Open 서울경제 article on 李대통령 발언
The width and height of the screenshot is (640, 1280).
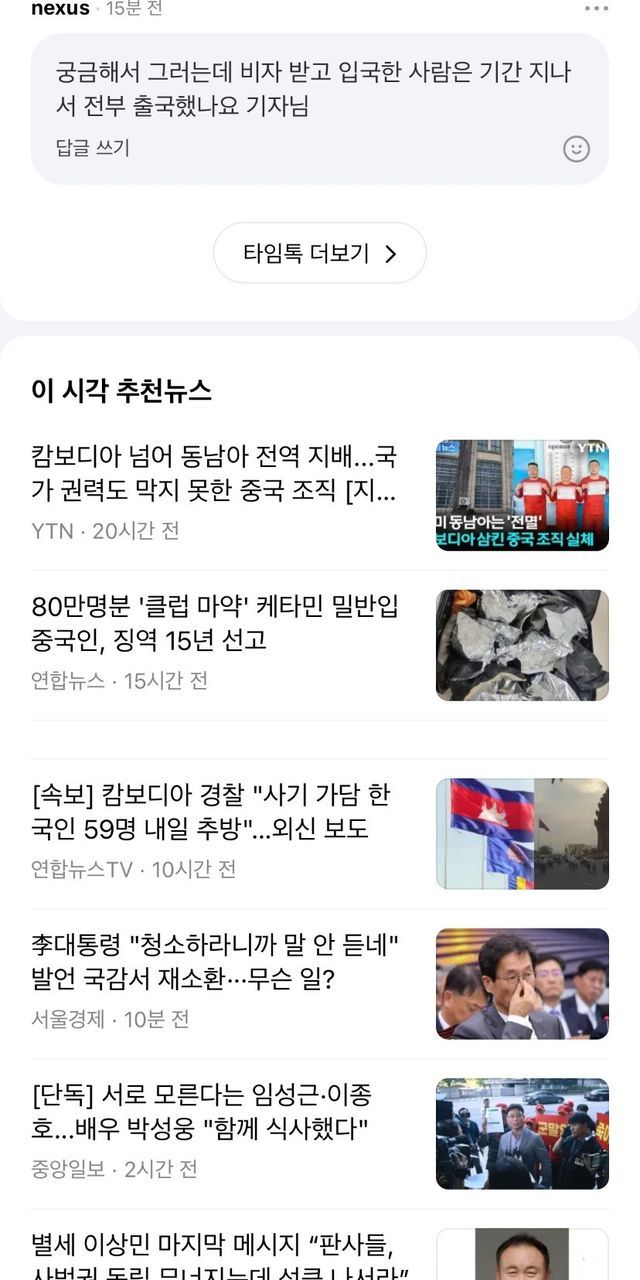215,962
